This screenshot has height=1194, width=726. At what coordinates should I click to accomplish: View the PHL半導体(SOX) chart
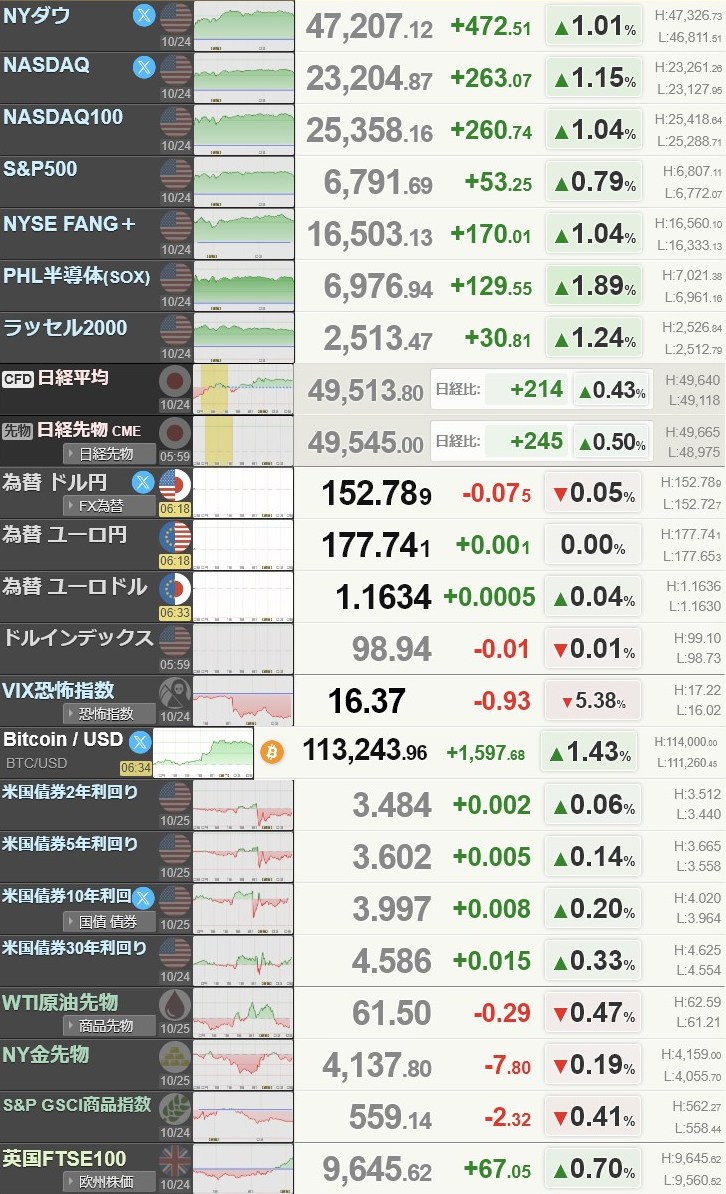coord(244,285)
